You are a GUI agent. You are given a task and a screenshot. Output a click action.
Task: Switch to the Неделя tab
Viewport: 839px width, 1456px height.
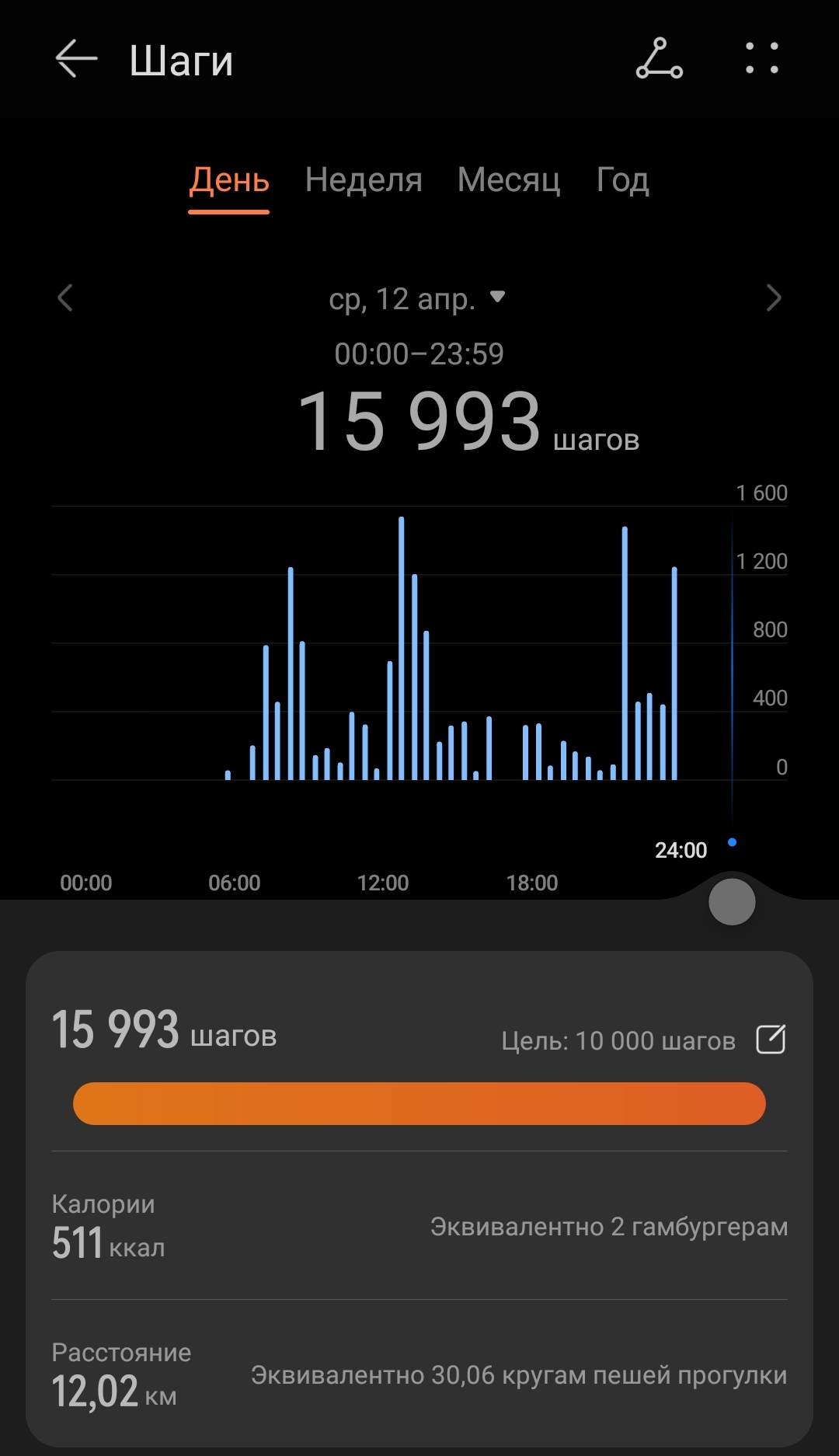point(364,180)
